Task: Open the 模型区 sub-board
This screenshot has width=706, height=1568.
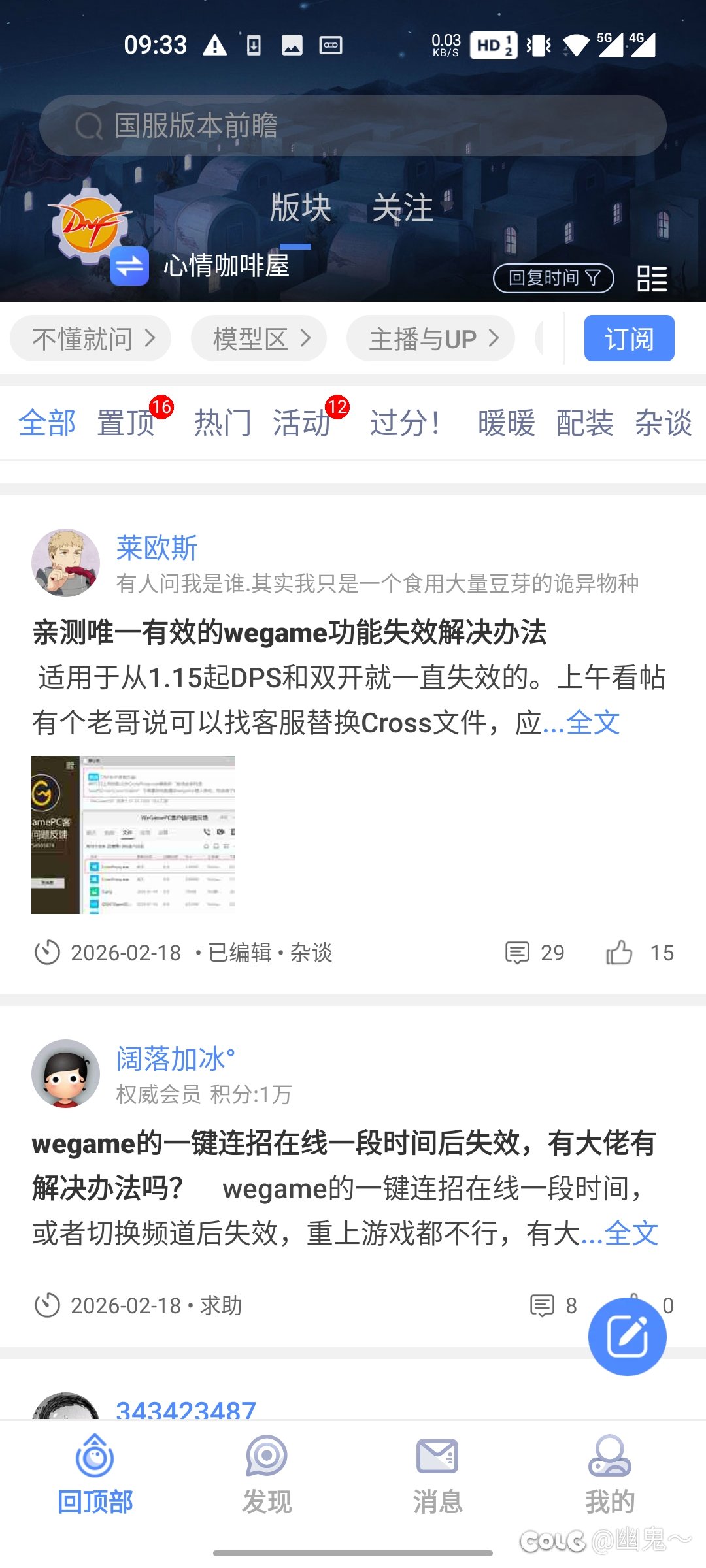Action: [x=259, y=338]
